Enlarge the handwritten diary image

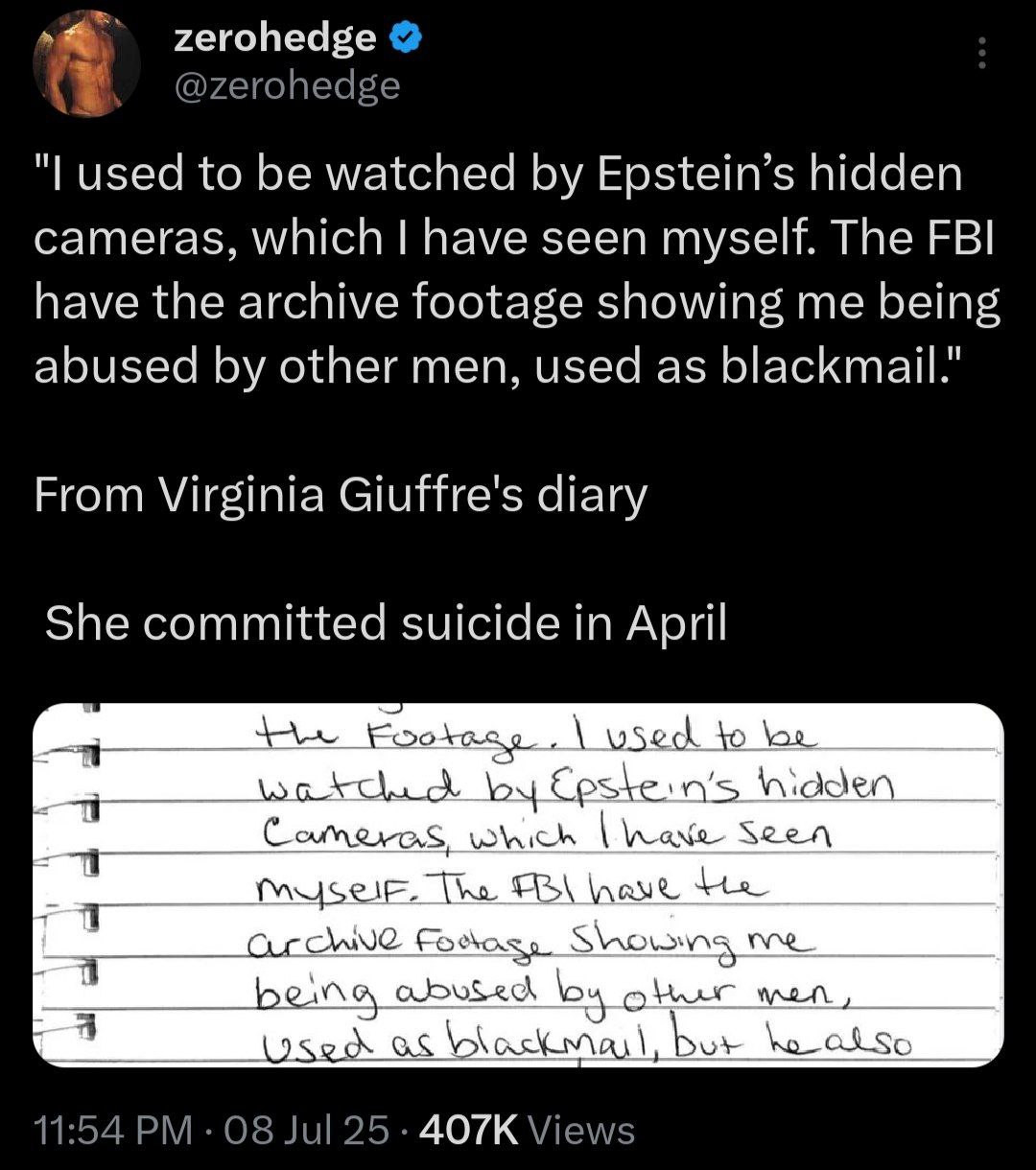(x=518, y=884)
